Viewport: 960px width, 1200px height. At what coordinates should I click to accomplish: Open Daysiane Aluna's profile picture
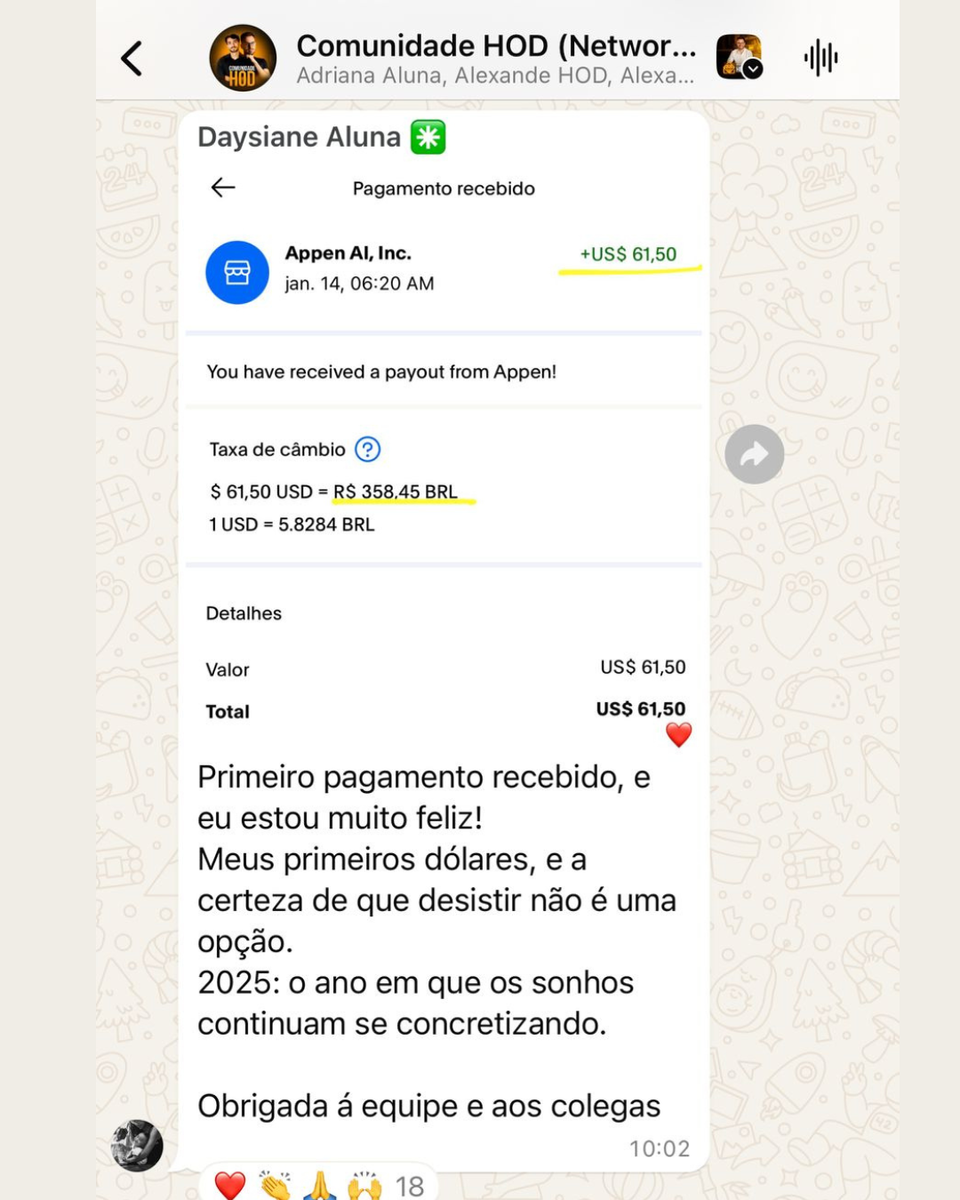(137, 1145)
